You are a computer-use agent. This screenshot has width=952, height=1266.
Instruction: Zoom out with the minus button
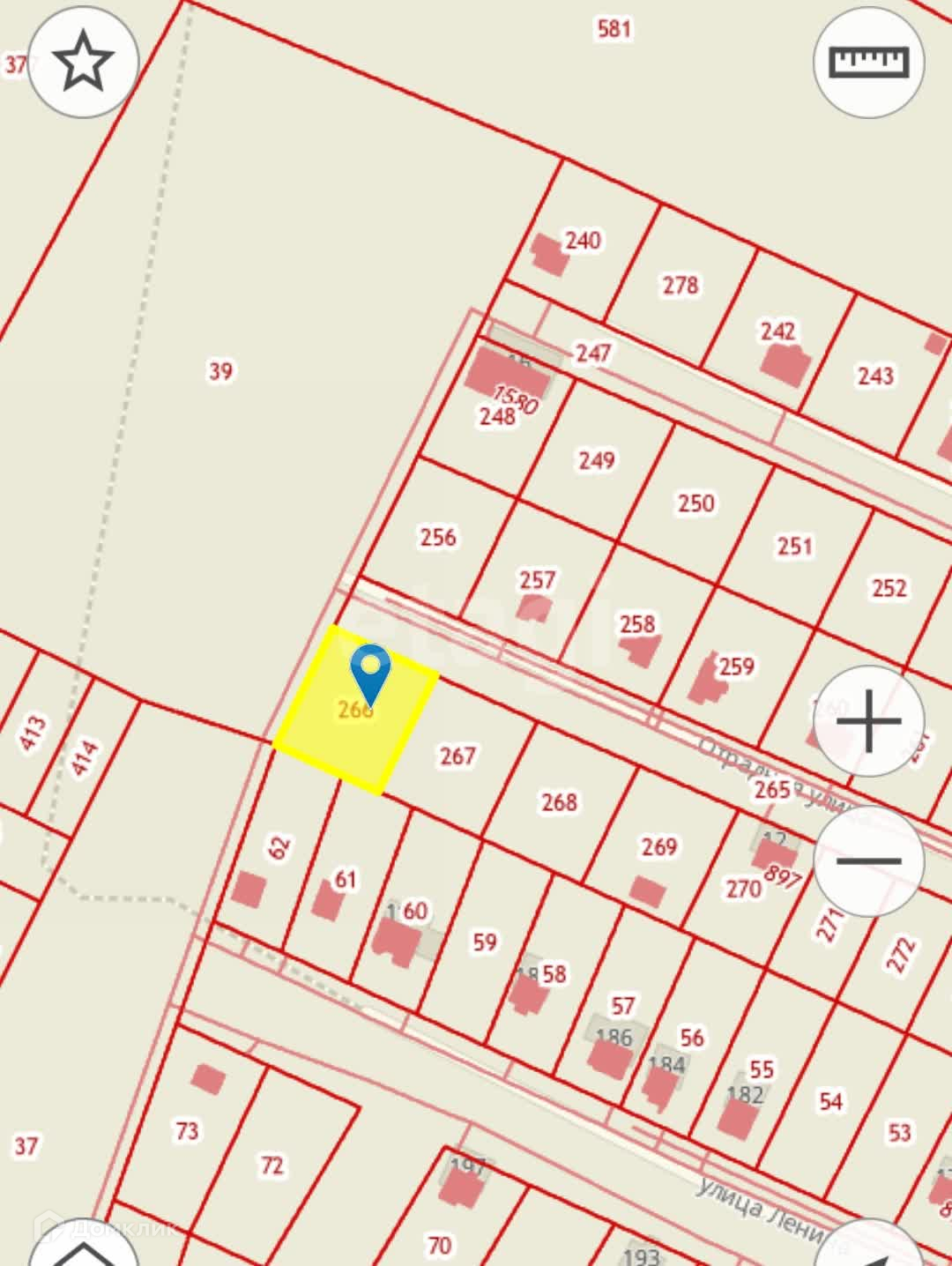(x=868, y=860)
